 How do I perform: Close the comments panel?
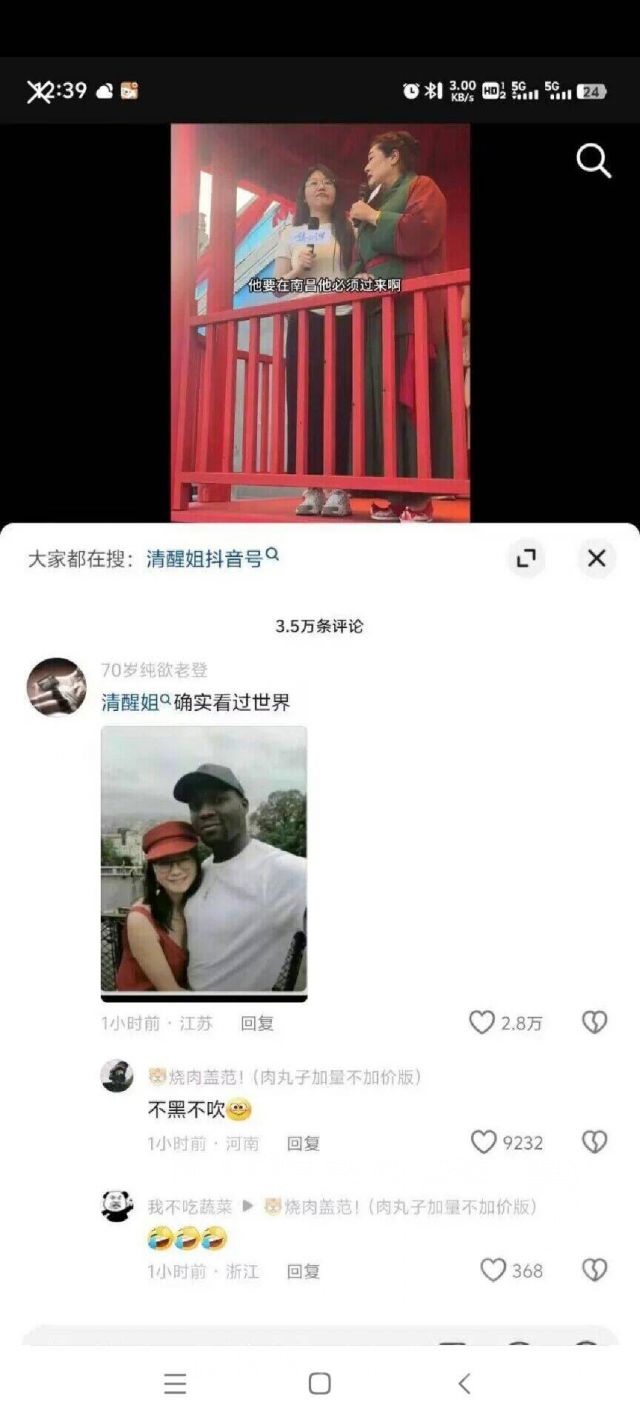pyautogui.click(x=596, y=559)
